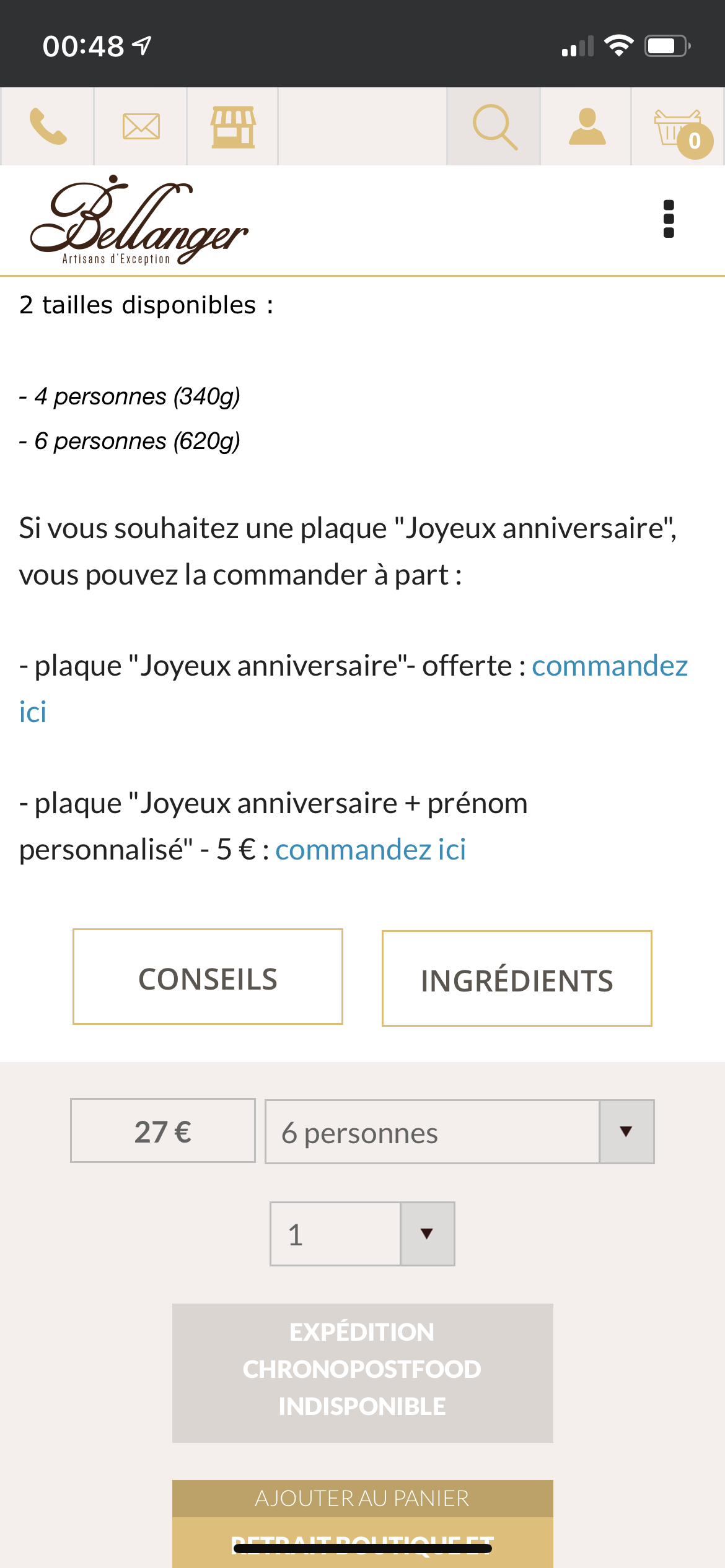Screen dimensions: 725x1568
Task: Open the three-dot menu
Action: [669, 219]
